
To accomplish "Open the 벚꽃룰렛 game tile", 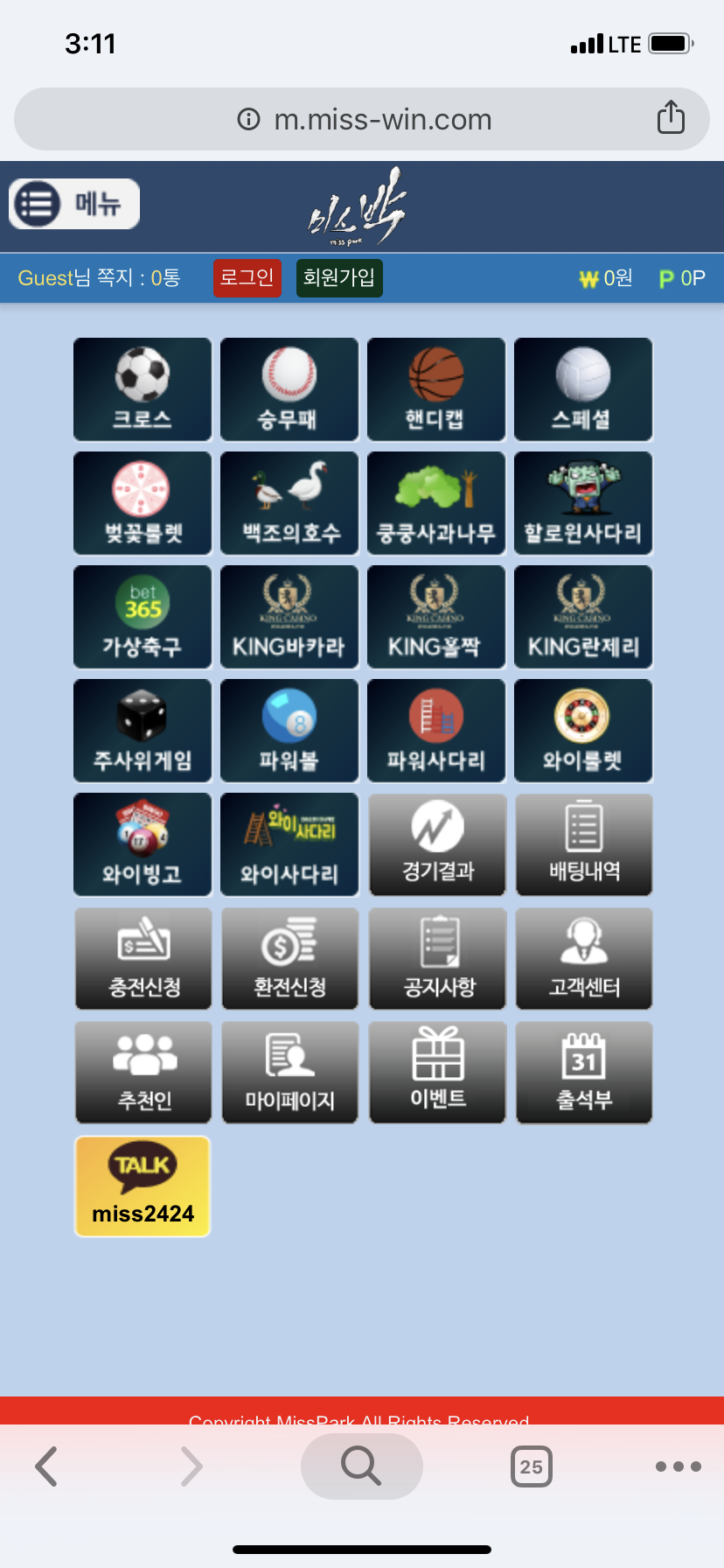I will [143, 503].
